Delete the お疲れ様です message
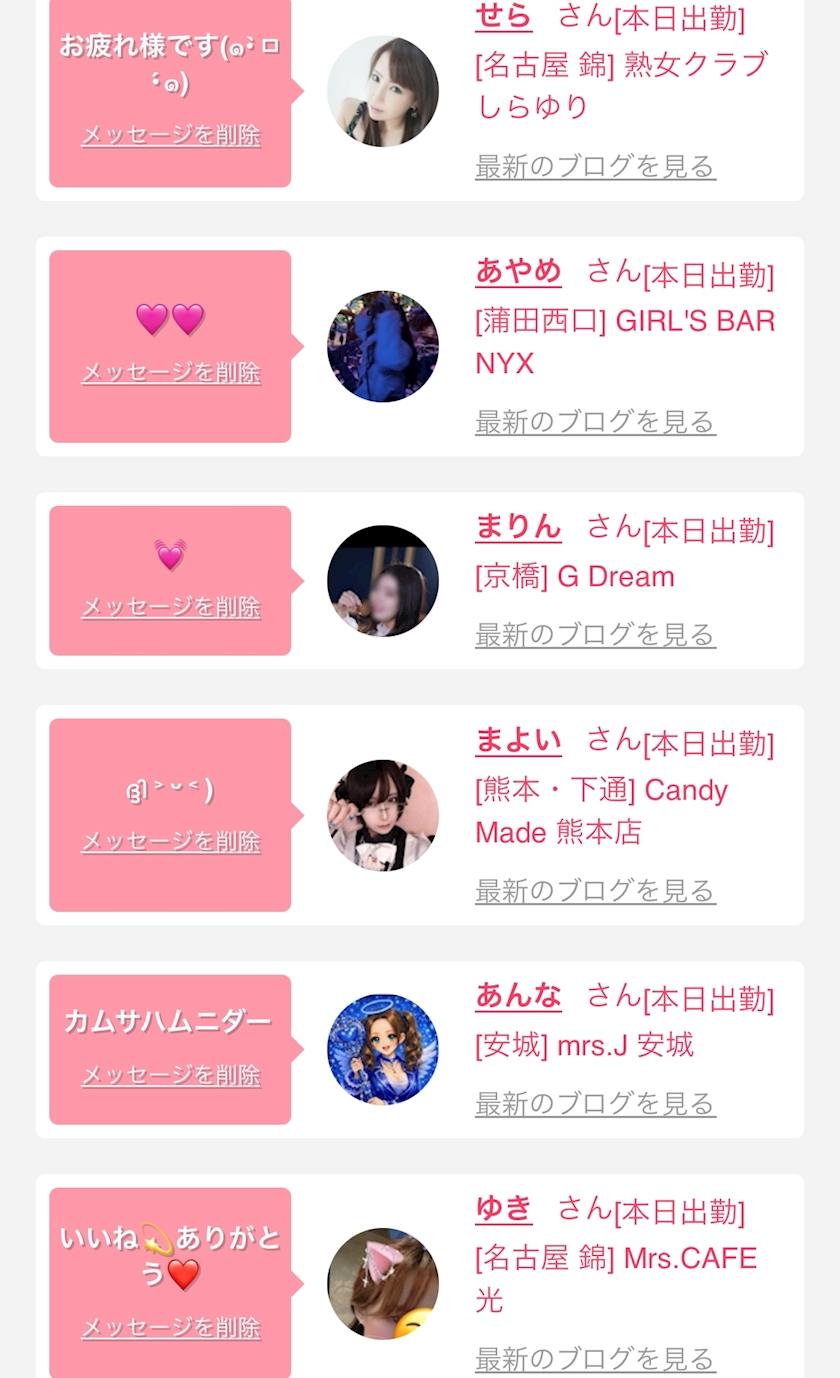The image size is (840, 1378). pos(170,135)
